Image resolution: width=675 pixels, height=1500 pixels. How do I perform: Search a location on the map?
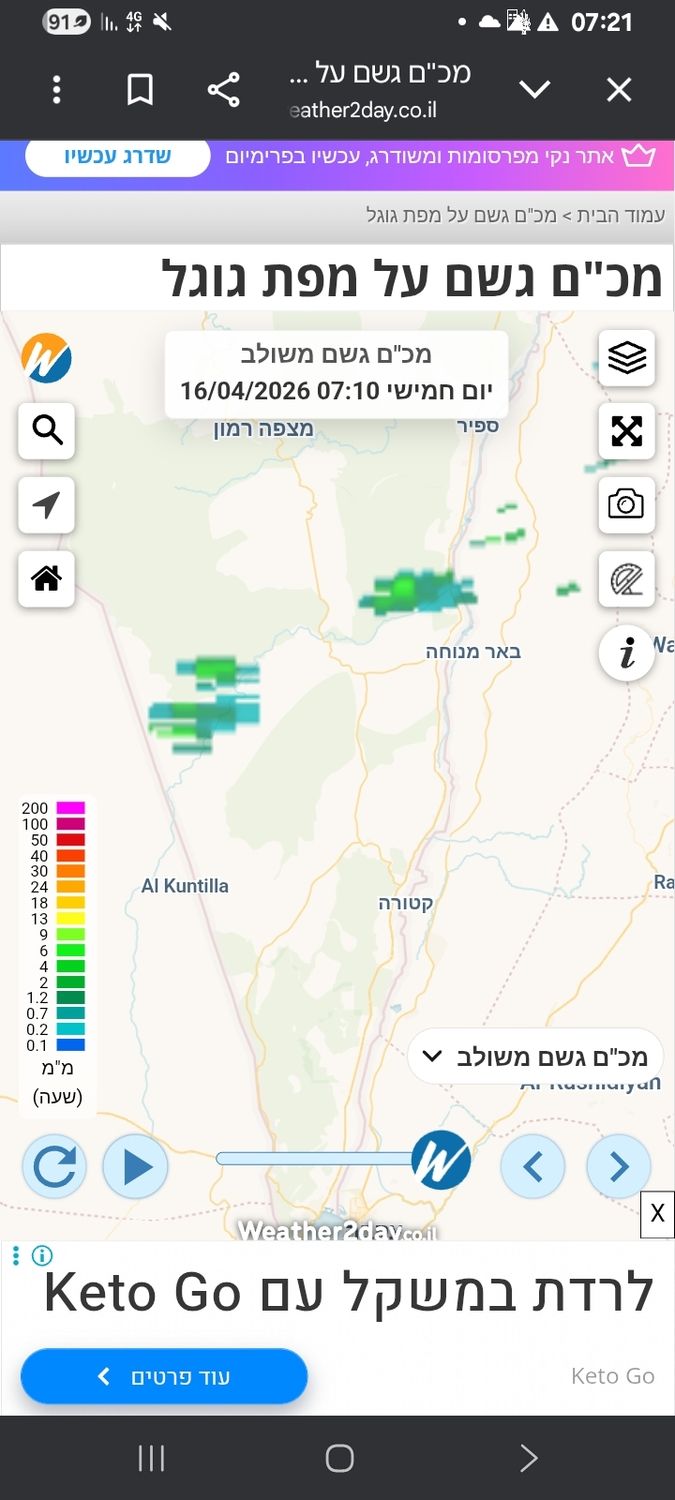(x=47, y=431)
